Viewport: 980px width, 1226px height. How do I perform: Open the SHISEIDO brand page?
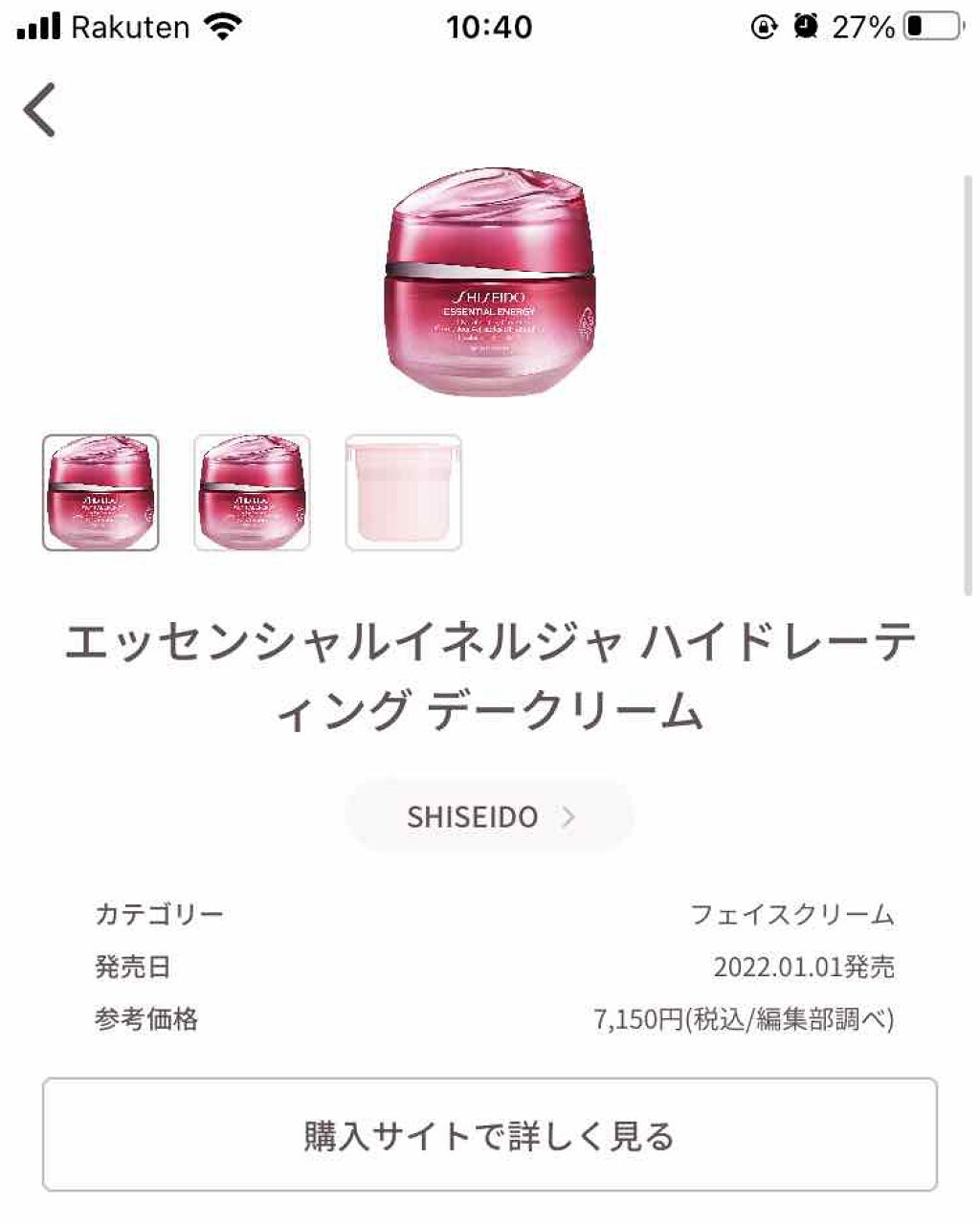coord(490,816)
